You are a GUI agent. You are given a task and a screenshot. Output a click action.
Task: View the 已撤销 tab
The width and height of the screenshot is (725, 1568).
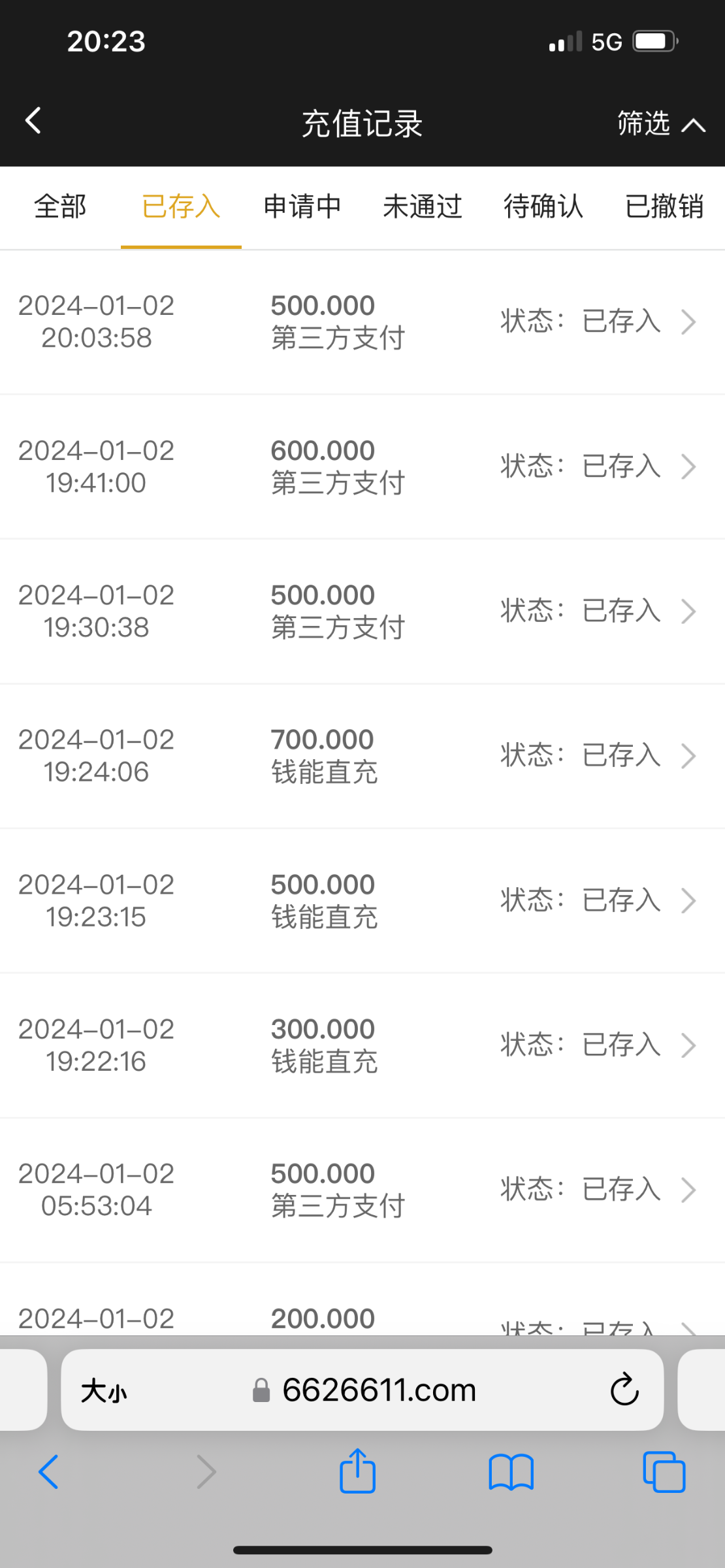pyautogui.click(x=664, y=207)
